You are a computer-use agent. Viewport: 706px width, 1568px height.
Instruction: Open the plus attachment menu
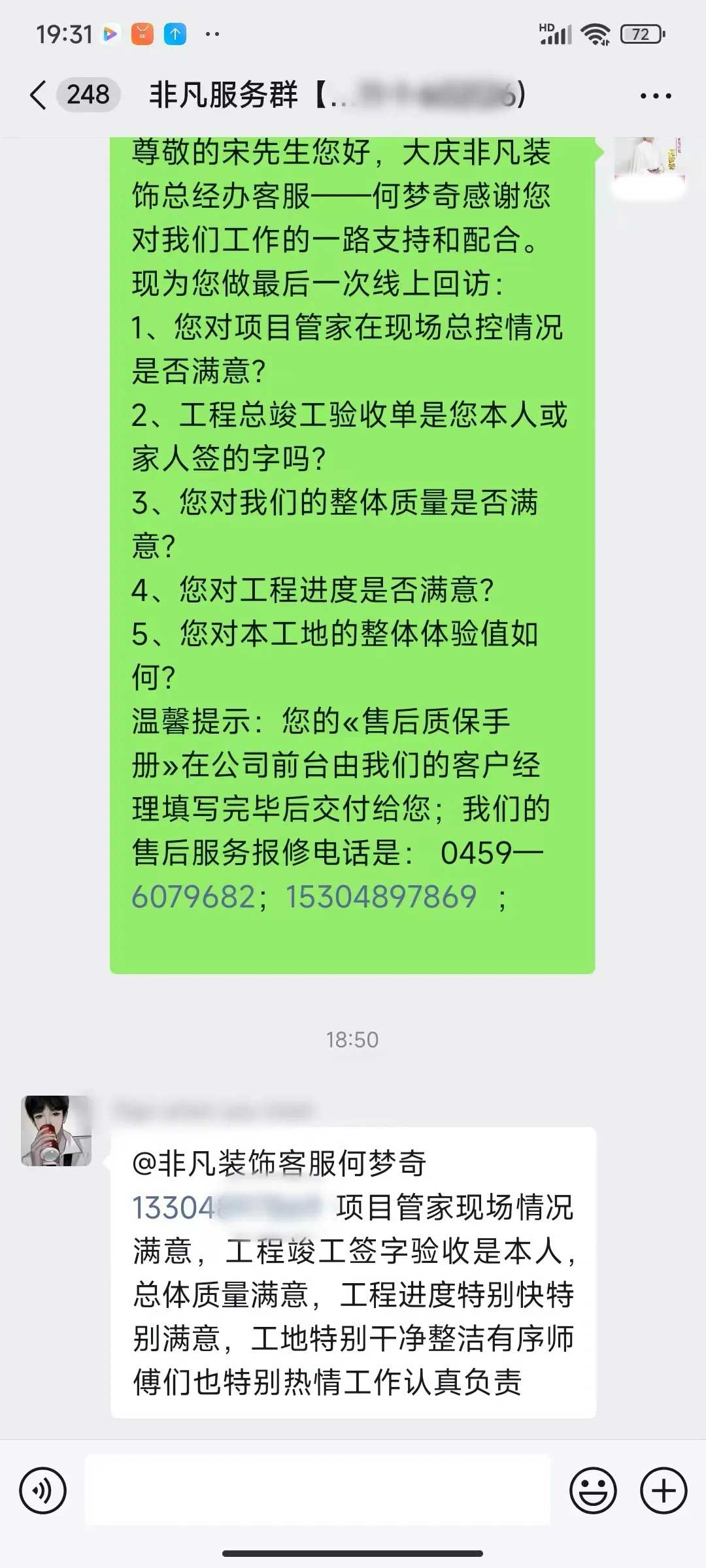click(x=664, y=1491)
